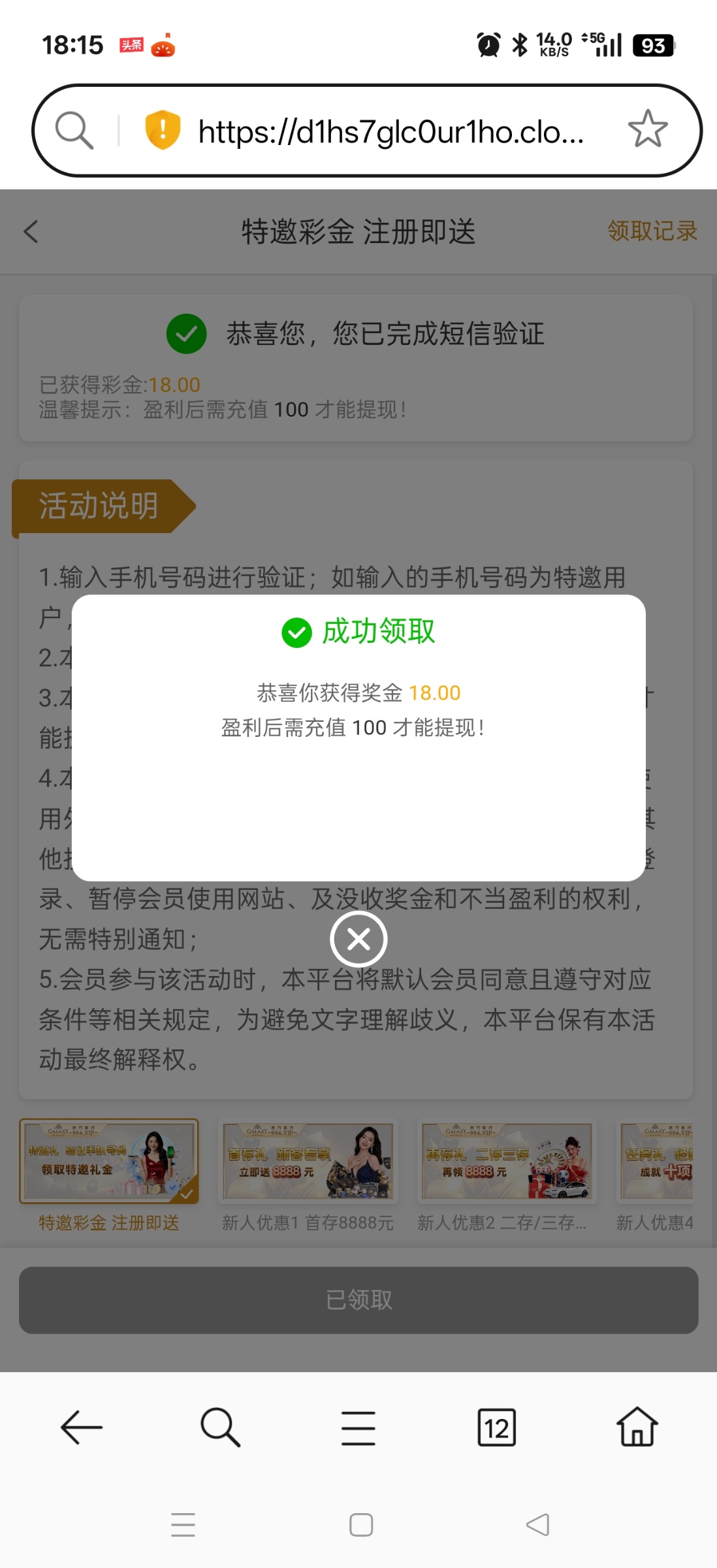Navigate back with browser toolbar arrow
Image resolution: width=717 pixels, height=1568 pixels.
point(81,1428)
